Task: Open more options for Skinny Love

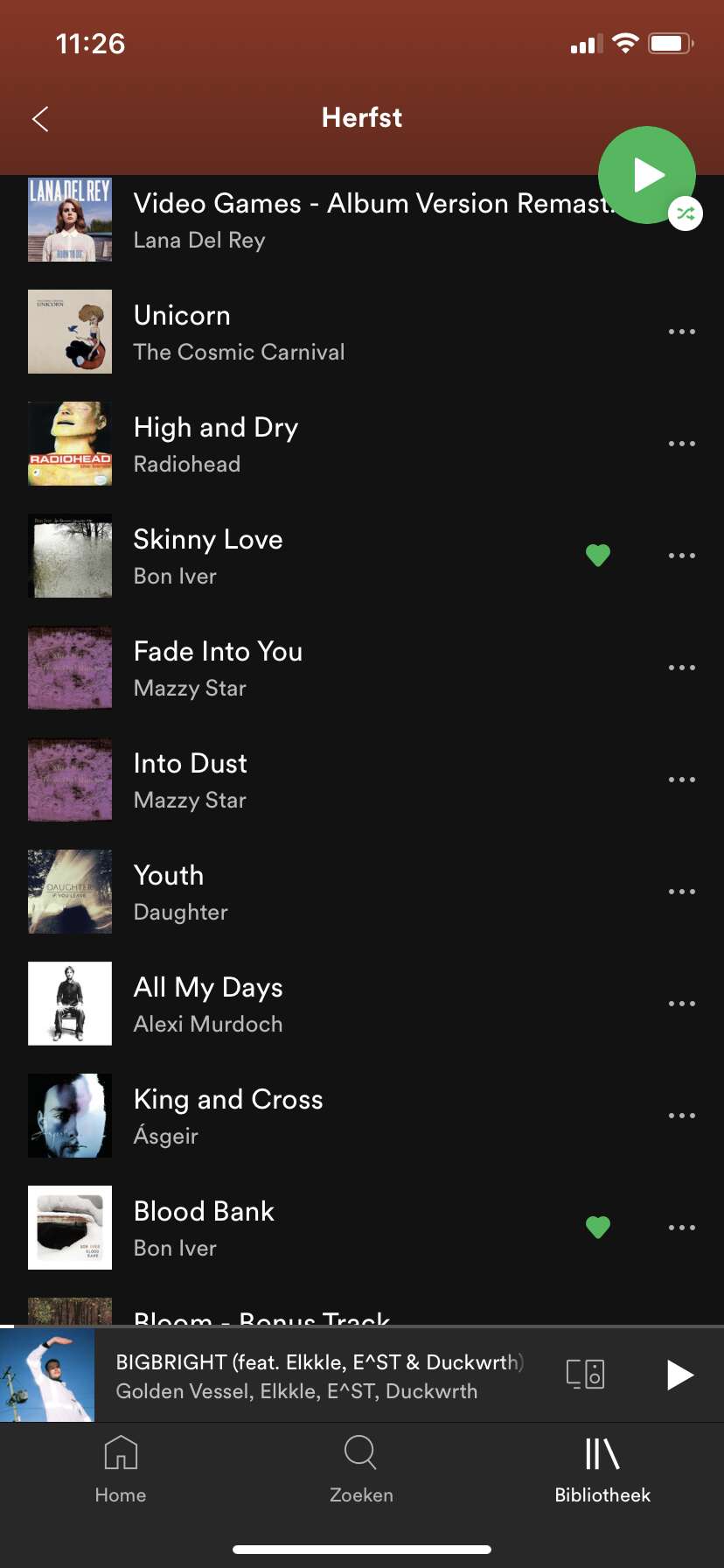Action: tap(681, 556)
